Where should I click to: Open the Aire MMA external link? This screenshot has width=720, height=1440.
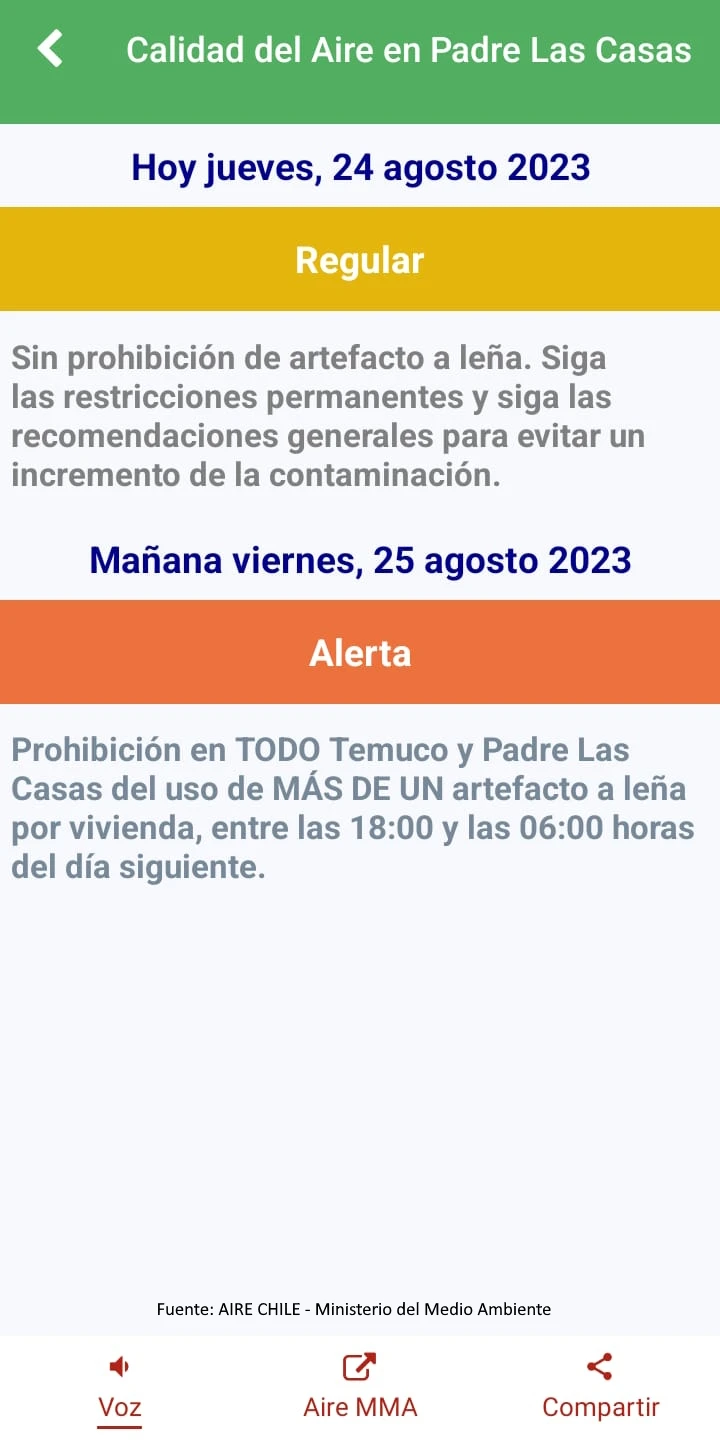pos(360,1386)
